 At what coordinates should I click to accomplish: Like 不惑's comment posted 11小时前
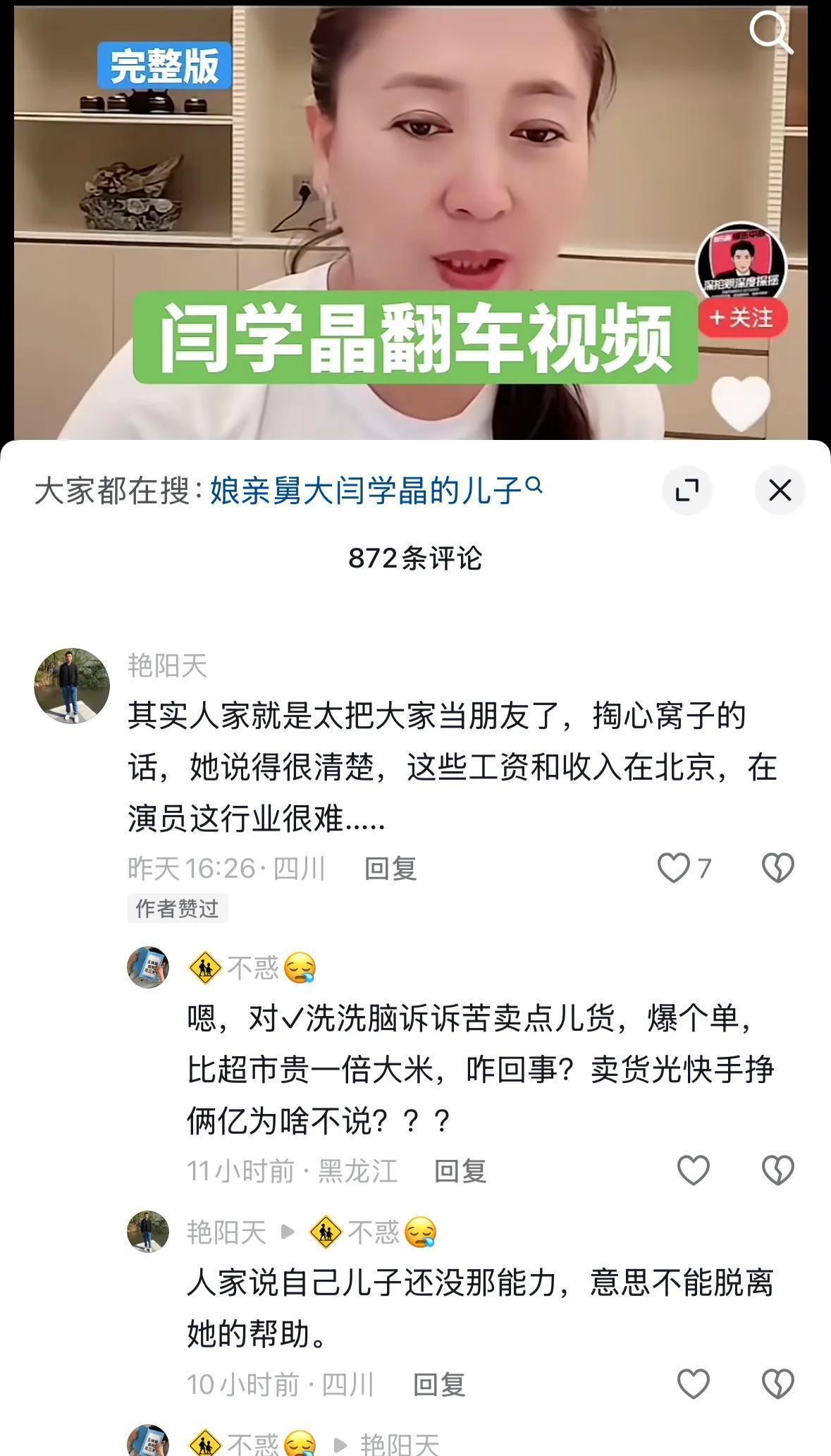point(693,1170)
